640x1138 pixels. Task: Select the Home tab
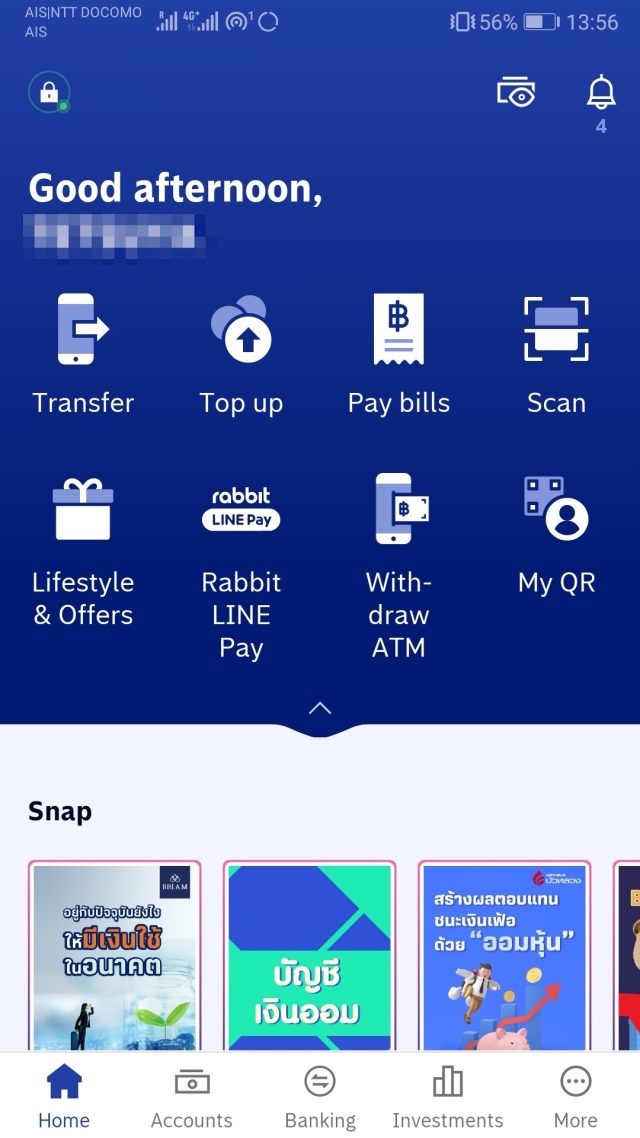[64, 1097]
